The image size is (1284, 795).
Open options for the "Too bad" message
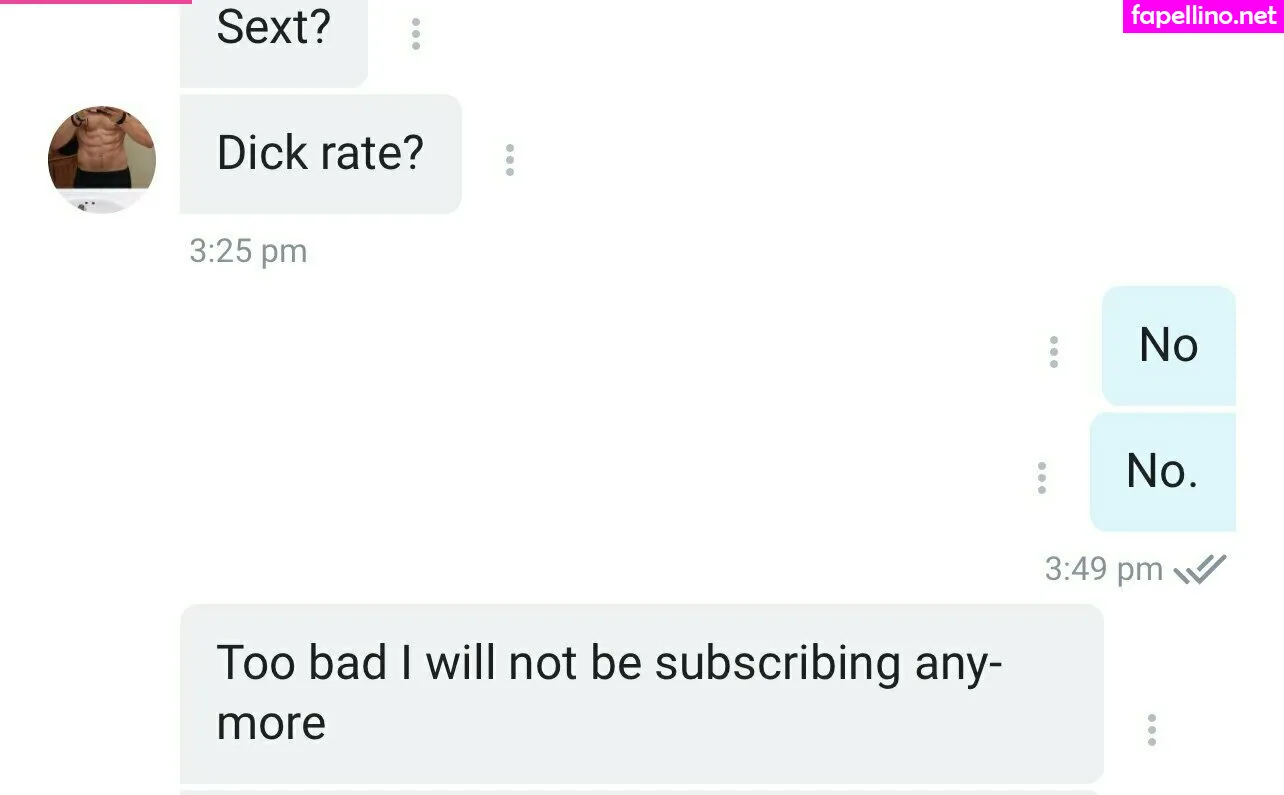click(x=1152, y=730)
